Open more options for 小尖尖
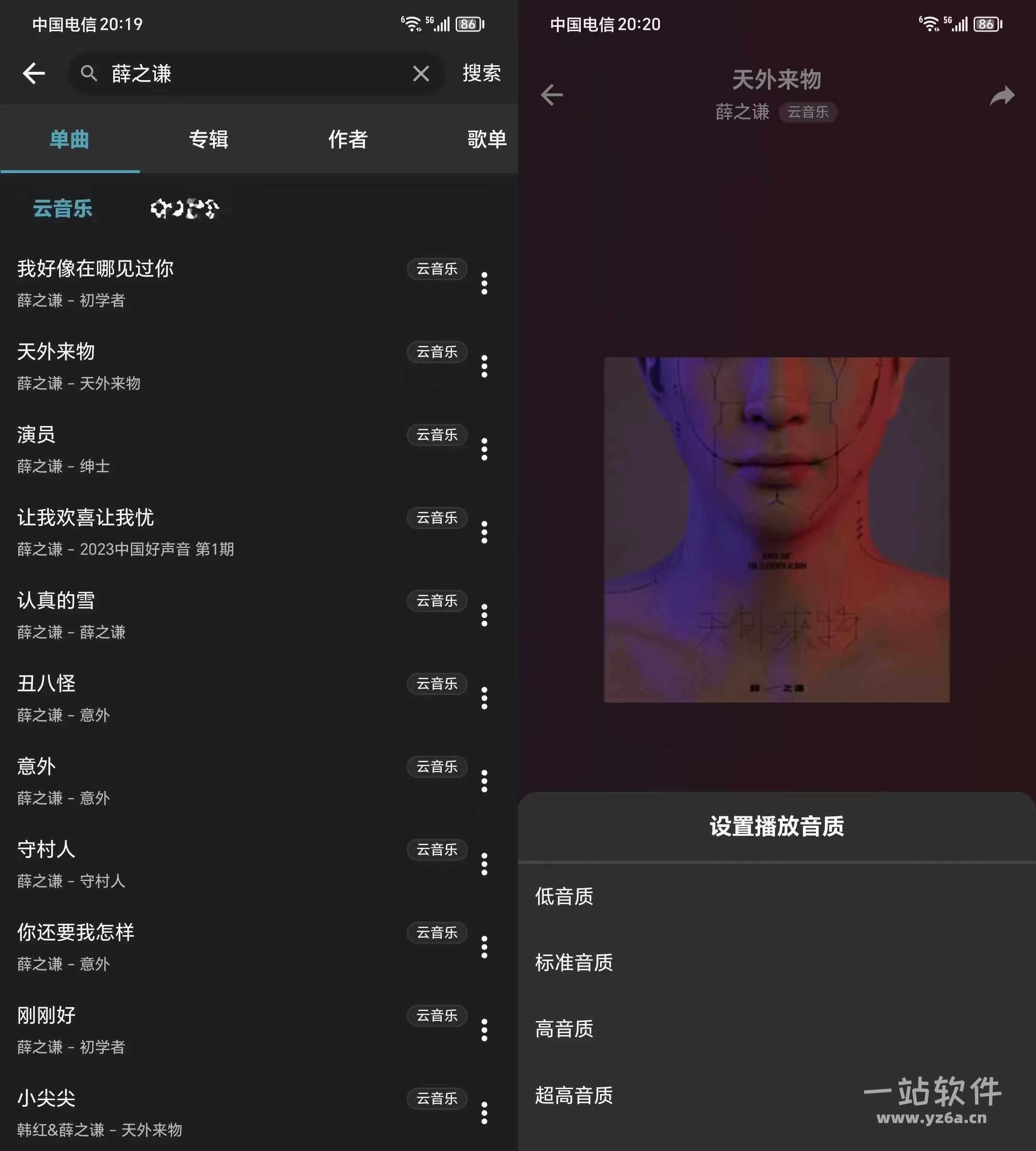The image size is (1036, 1151). pos(484,1113)
